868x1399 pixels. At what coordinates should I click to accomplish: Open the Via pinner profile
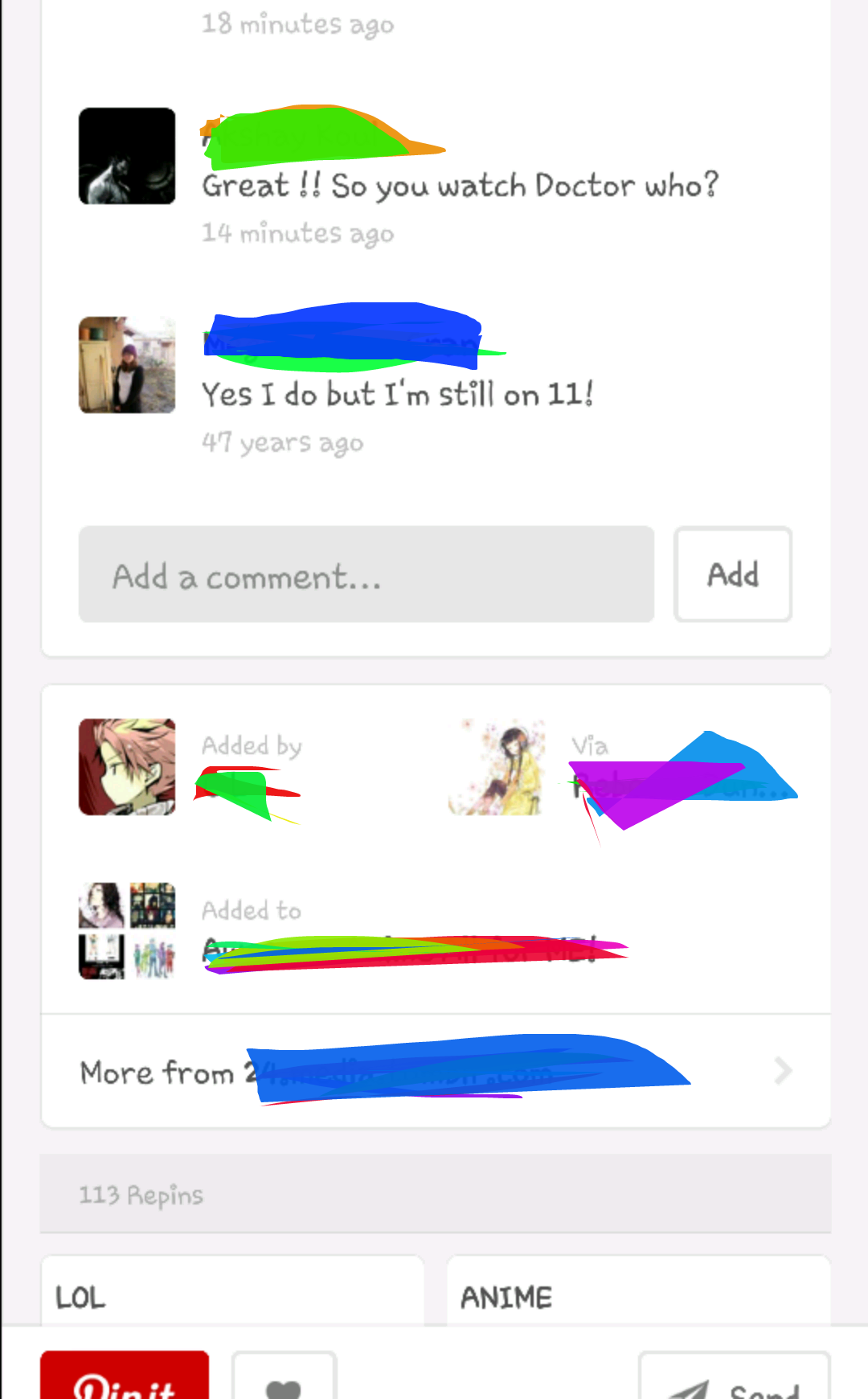click(497, 767)
